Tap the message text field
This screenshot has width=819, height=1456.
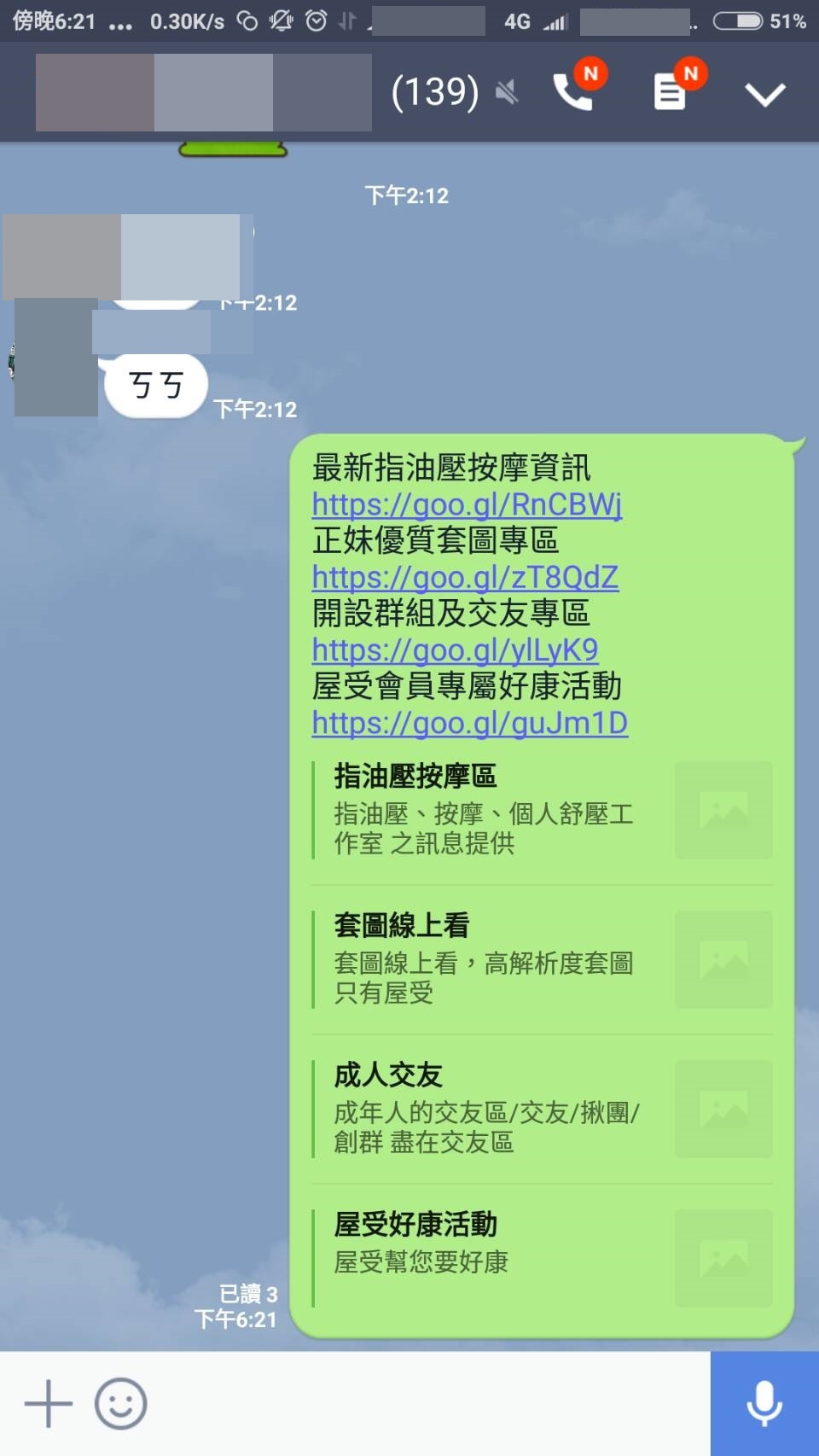click(427, 1404)
